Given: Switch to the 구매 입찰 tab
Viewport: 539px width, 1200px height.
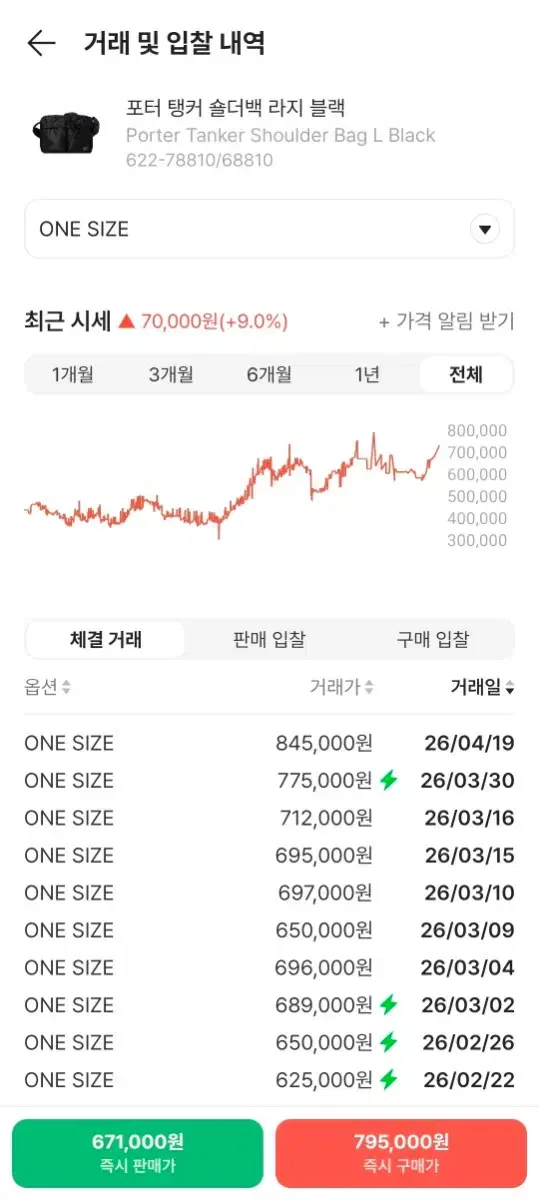Looking at the screenshot, I should [x=432, y=640].
